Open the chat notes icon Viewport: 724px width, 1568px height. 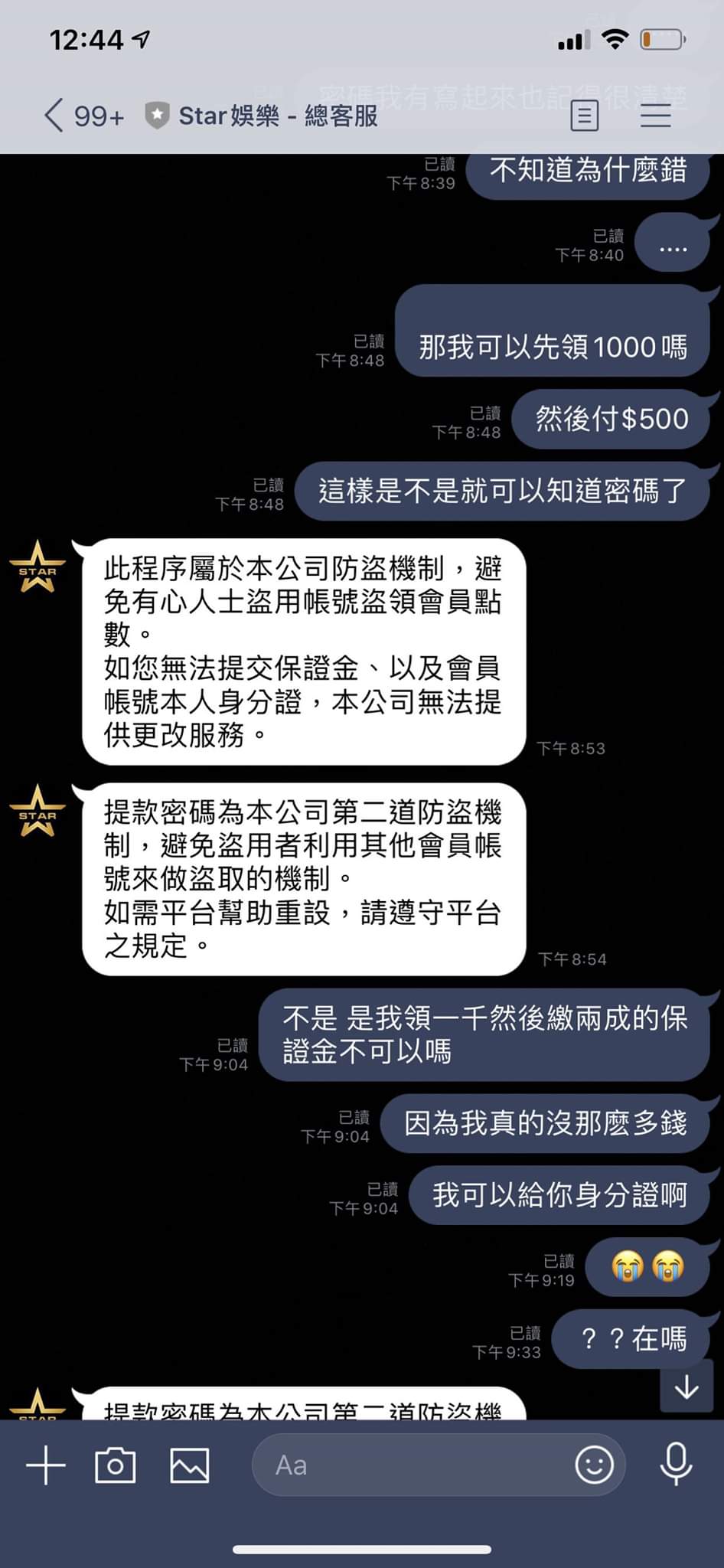584,116
